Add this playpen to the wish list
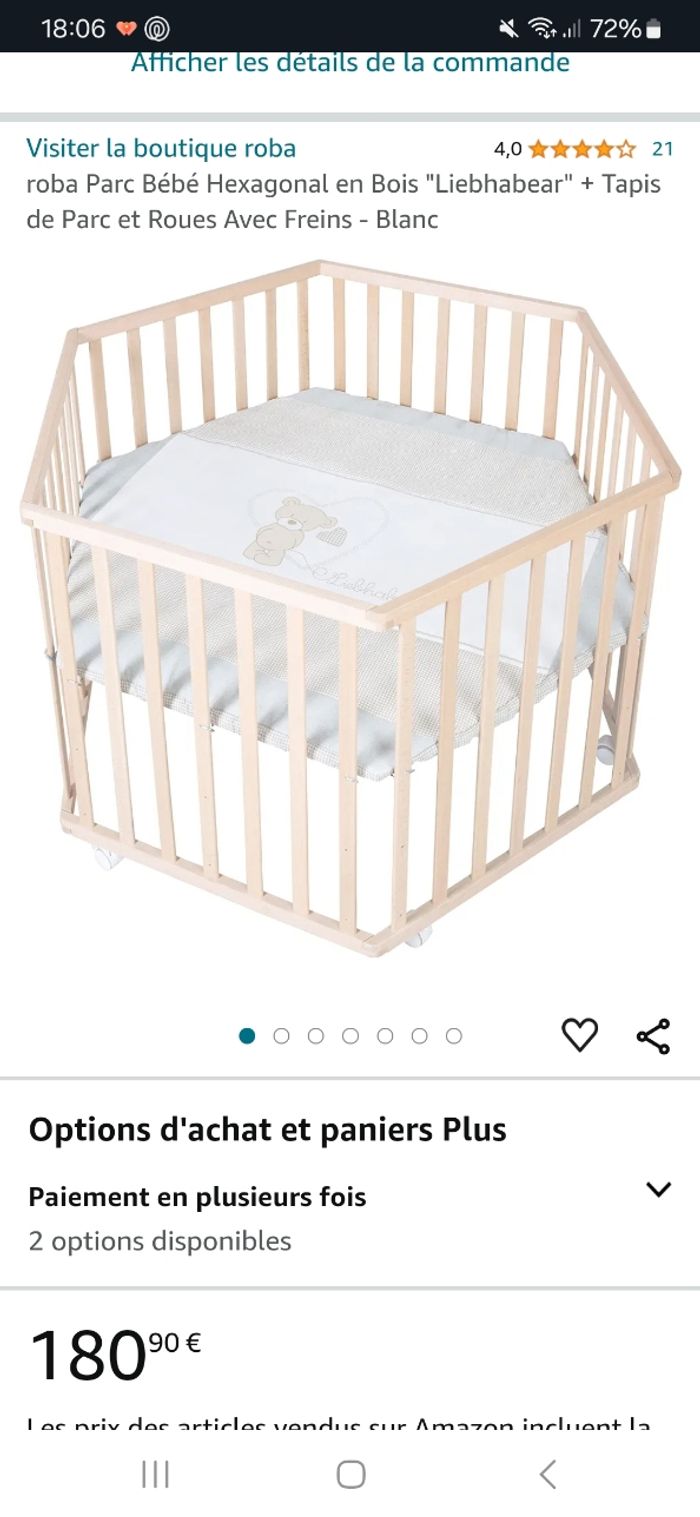Screen dimensions: 700x1517 pos(579,1035)
